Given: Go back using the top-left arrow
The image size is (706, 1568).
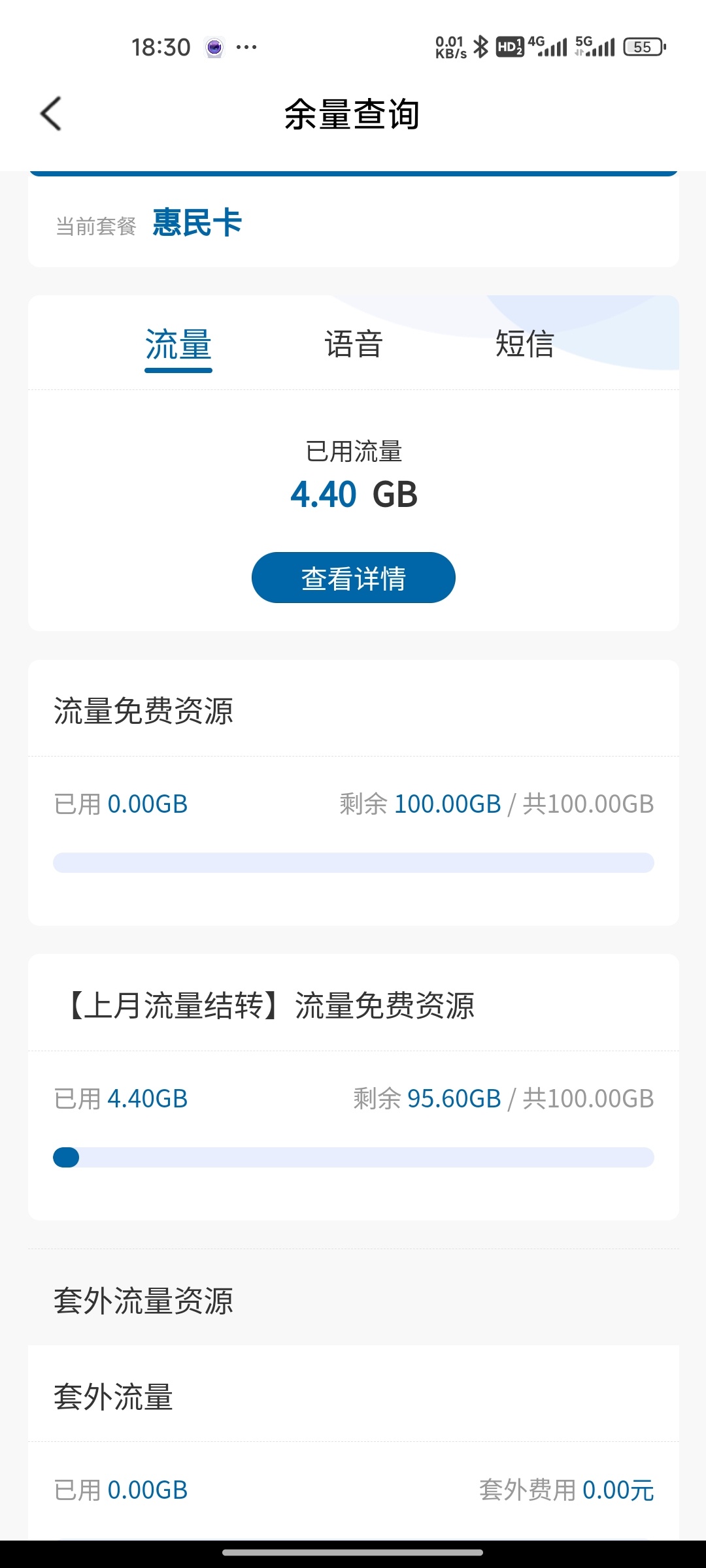Looking at the screenshot, I should click(x=51, y=114).
